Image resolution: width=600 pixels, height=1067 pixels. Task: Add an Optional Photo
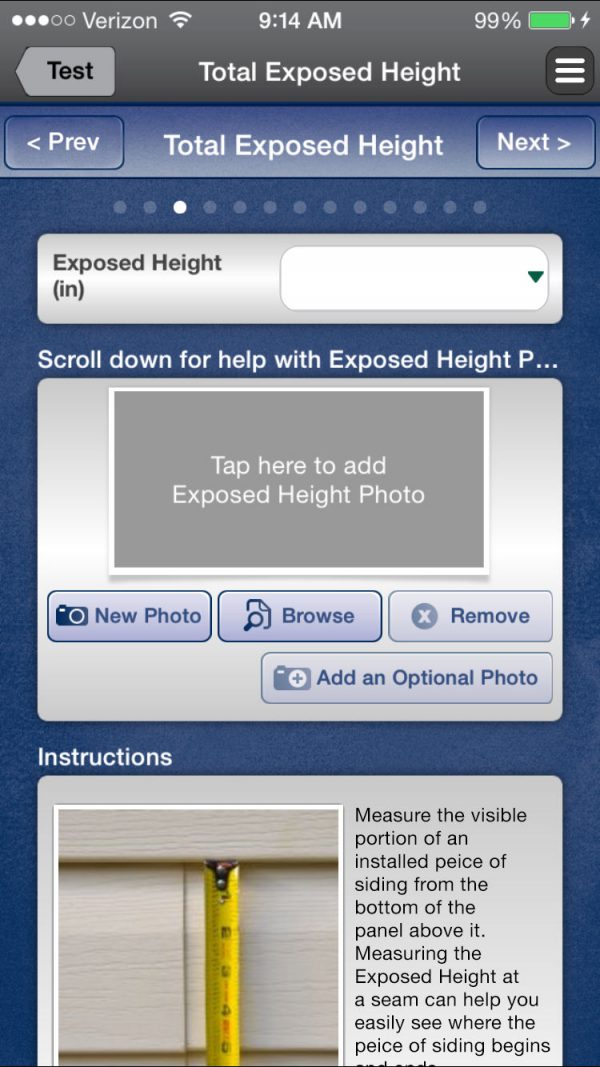click(407, 678)
